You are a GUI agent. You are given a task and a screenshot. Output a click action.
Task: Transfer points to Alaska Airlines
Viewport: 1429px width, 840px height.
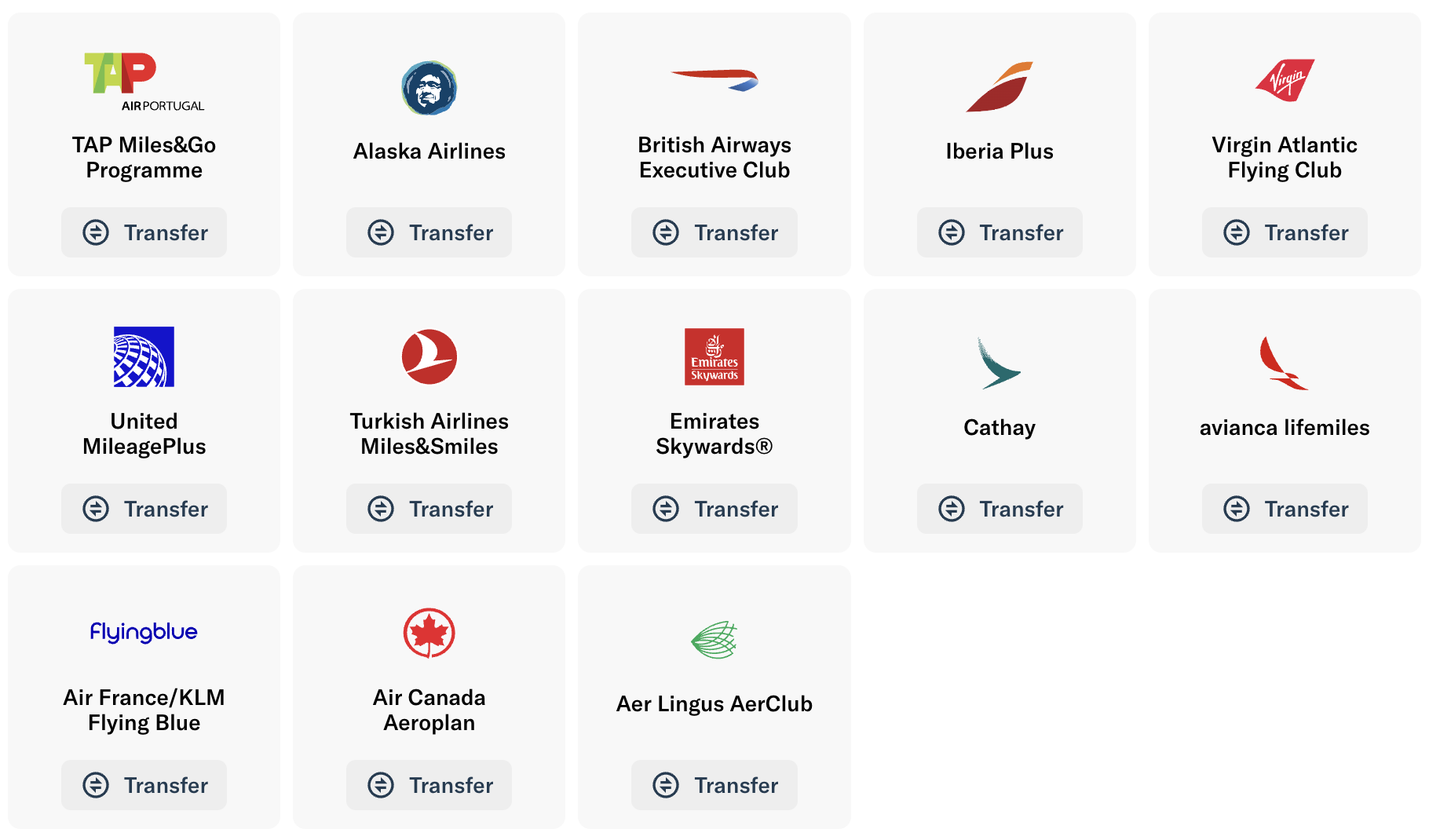(429, 232)
